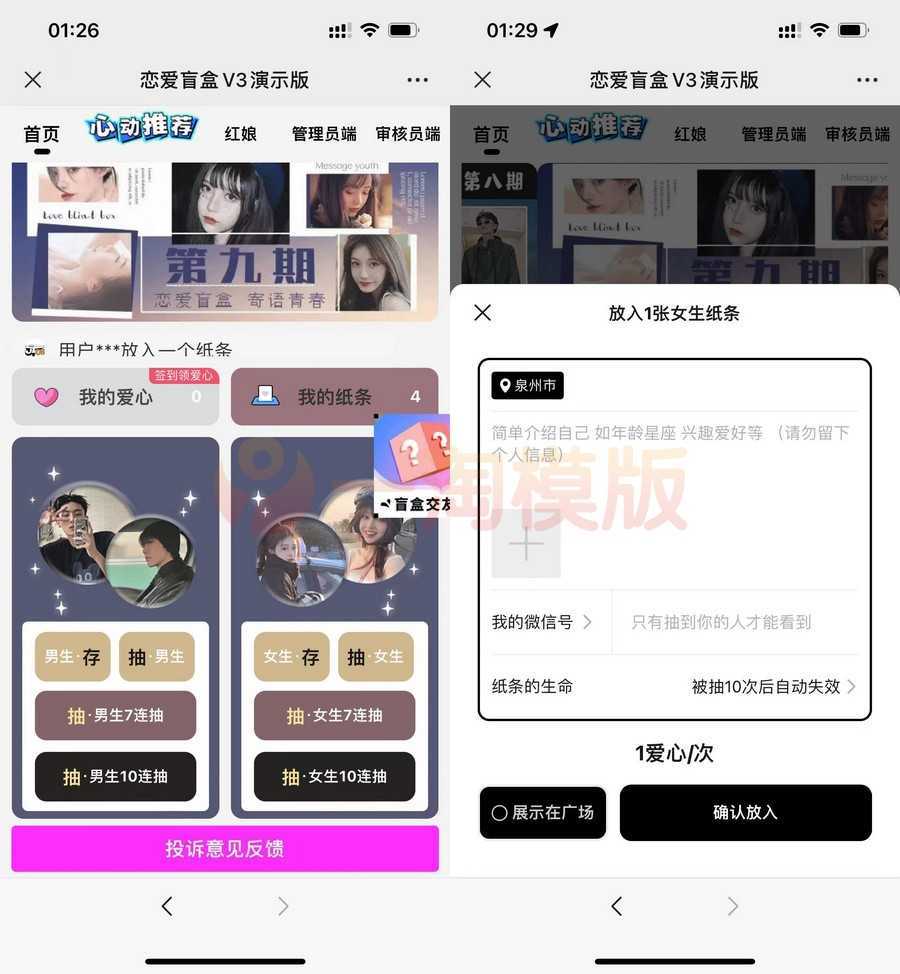This screenshot has height=974, width=900.
Task: Change the 泉州市 location tag
Action: click(x=528, y=385)
